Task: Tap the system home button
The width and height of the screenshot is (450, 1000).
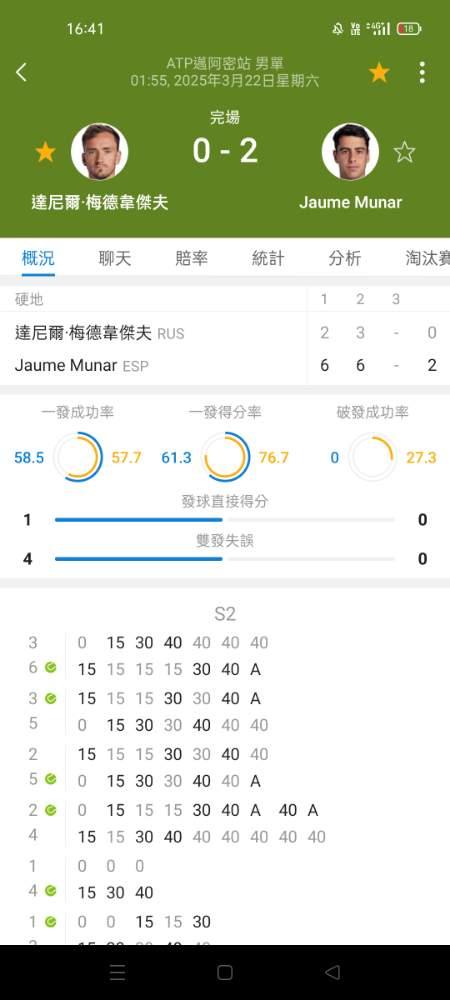Action: (x=225, y=972)
